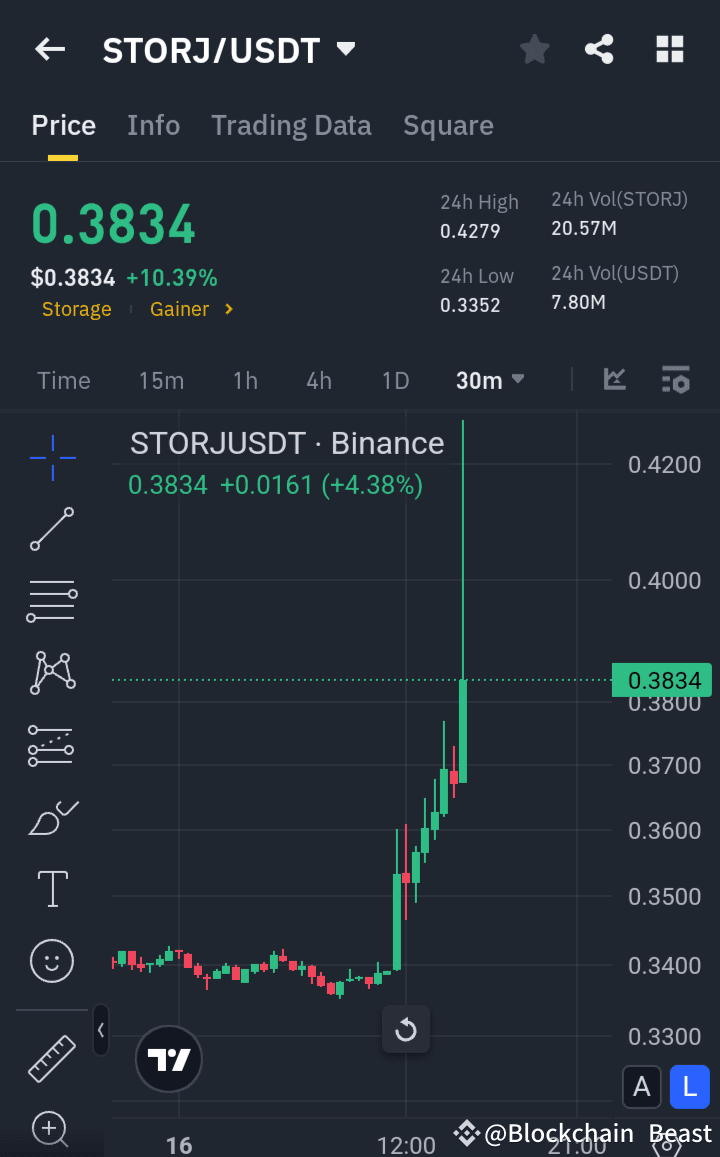This screenshot has width=720, height=1157.
Task: Open the STORJ/USDT pair selector dropdown
Action: [x=230, y=48]
